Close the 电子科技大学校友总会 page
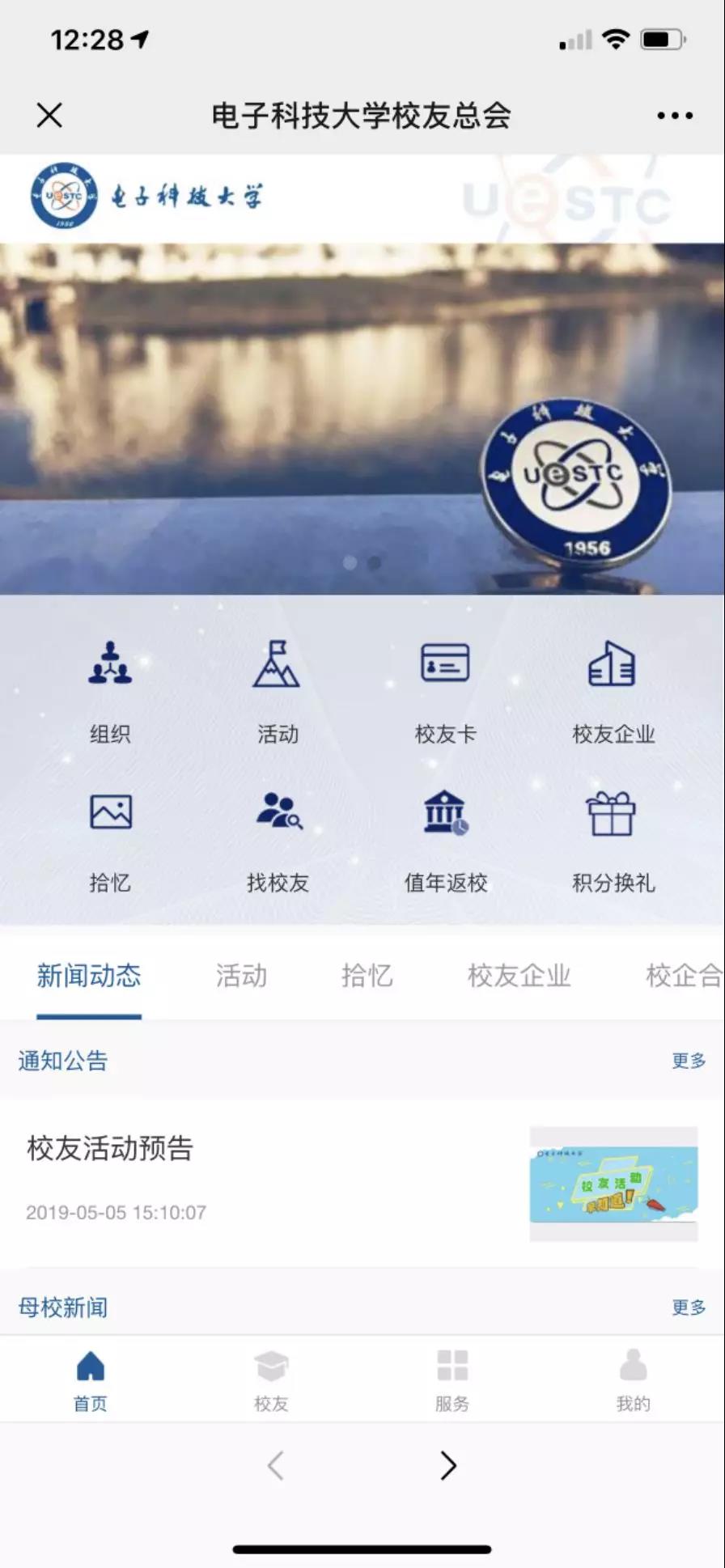 coord(49,116)
